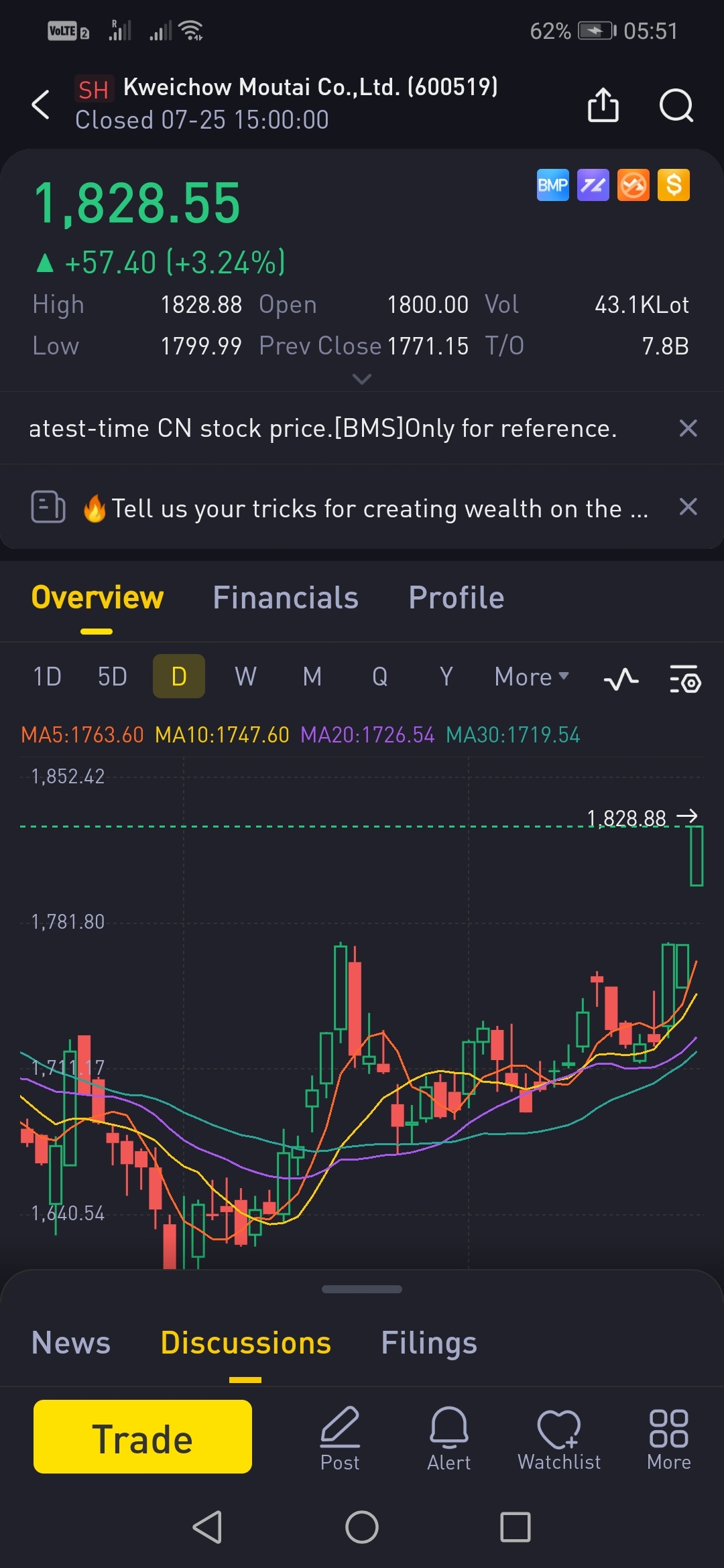Set a price Alert
The image size is (724, 1568).
click(x=448, y=1439)
